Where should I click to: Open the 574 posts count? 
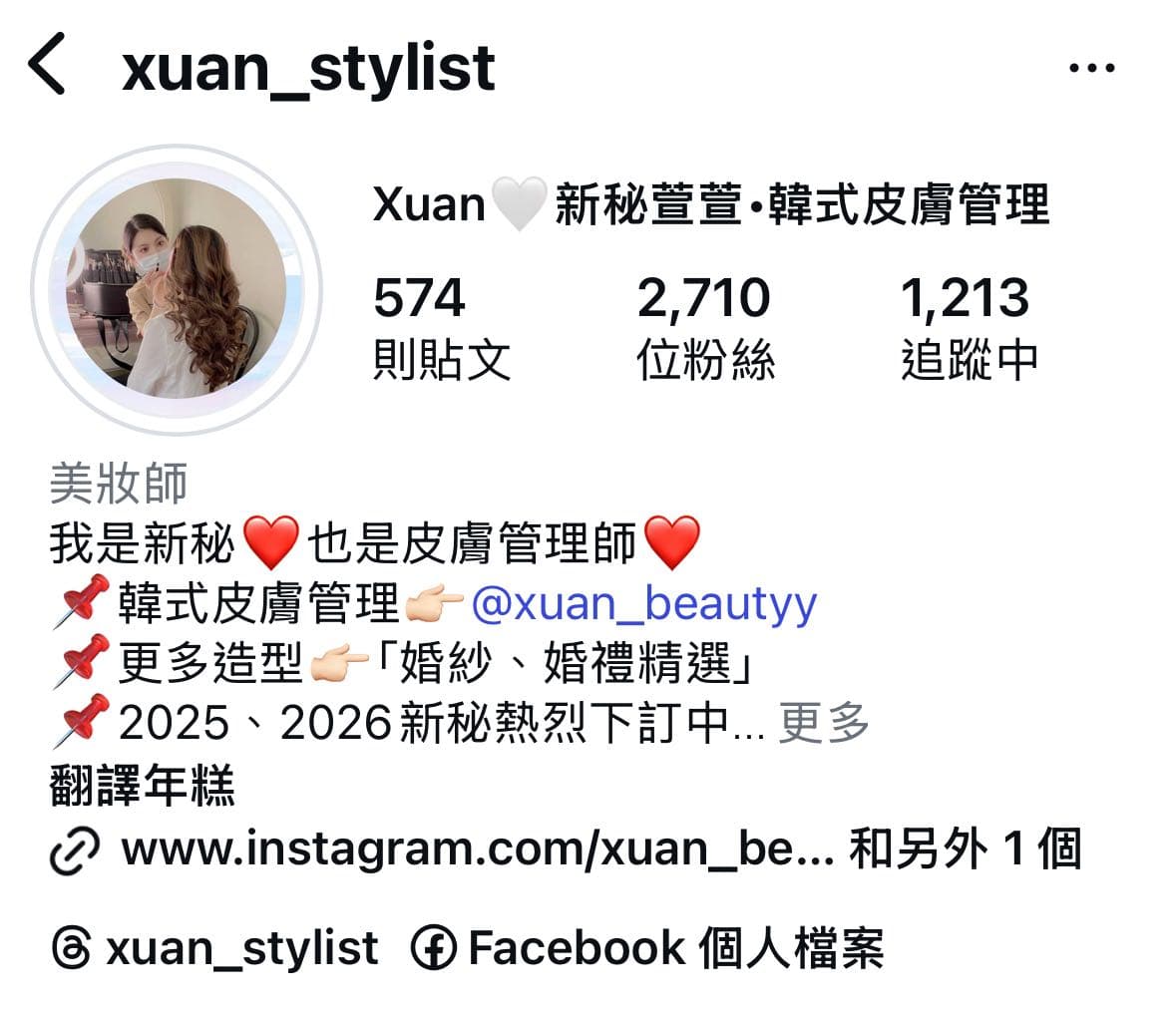[441, 327]
